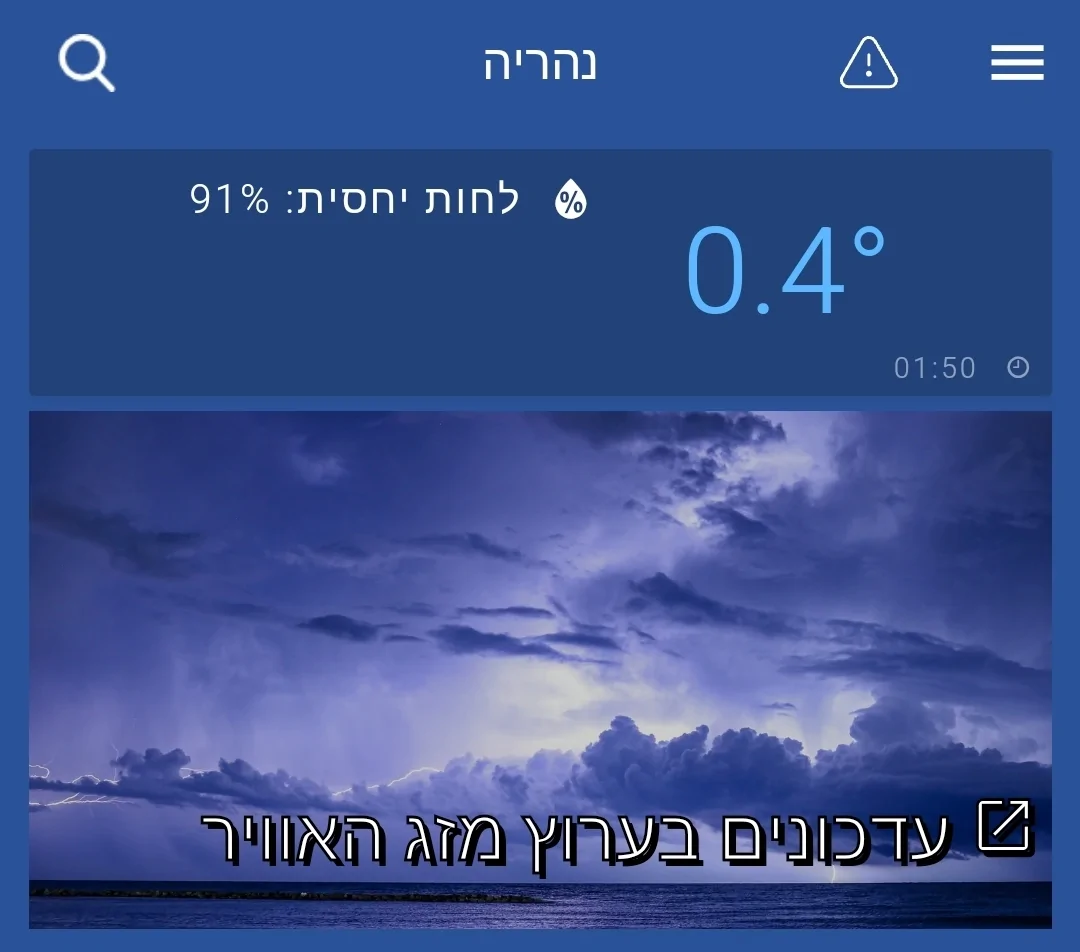Open the hamburger menu

click(x=1017, y=64)
